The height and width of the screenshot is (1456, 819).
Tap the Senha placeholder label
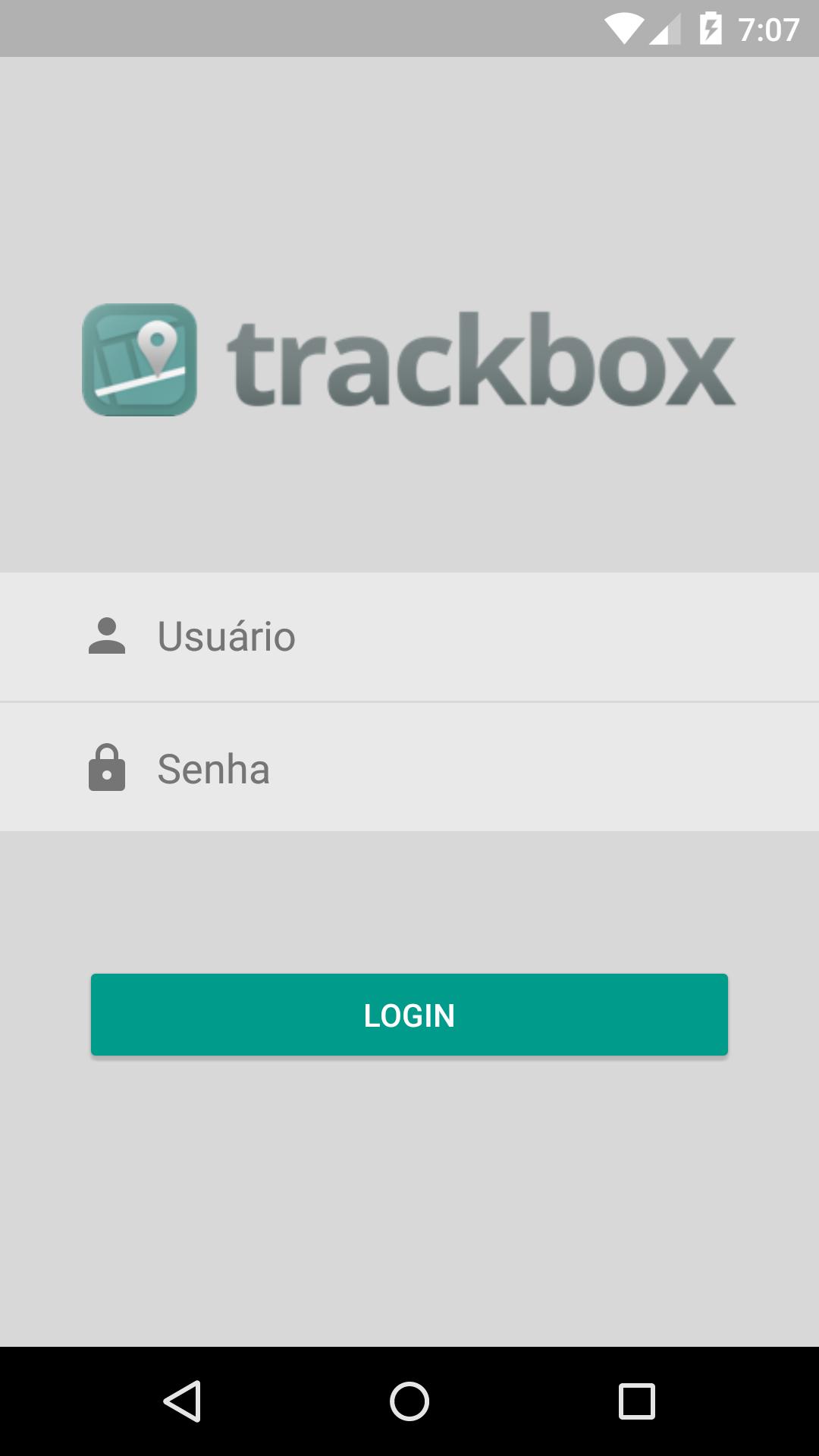(213, 768)
